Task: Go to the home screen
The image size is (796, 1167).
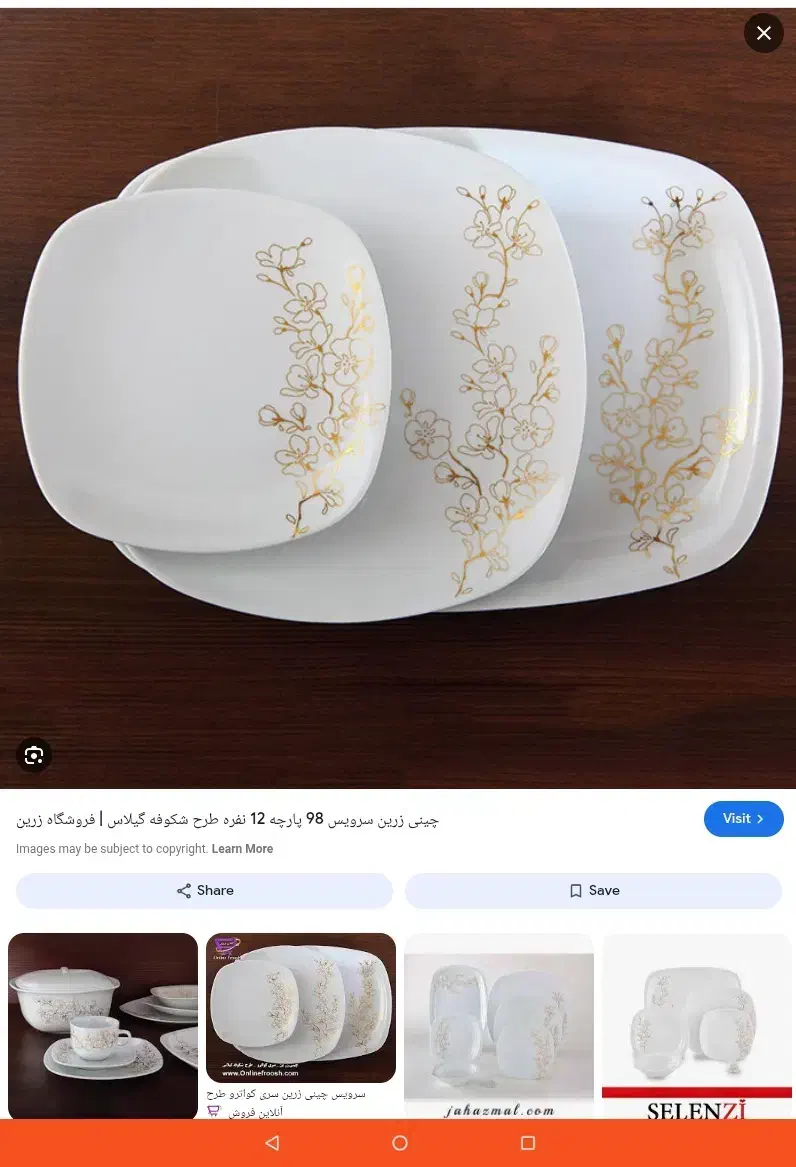Action: (399, 1143)
